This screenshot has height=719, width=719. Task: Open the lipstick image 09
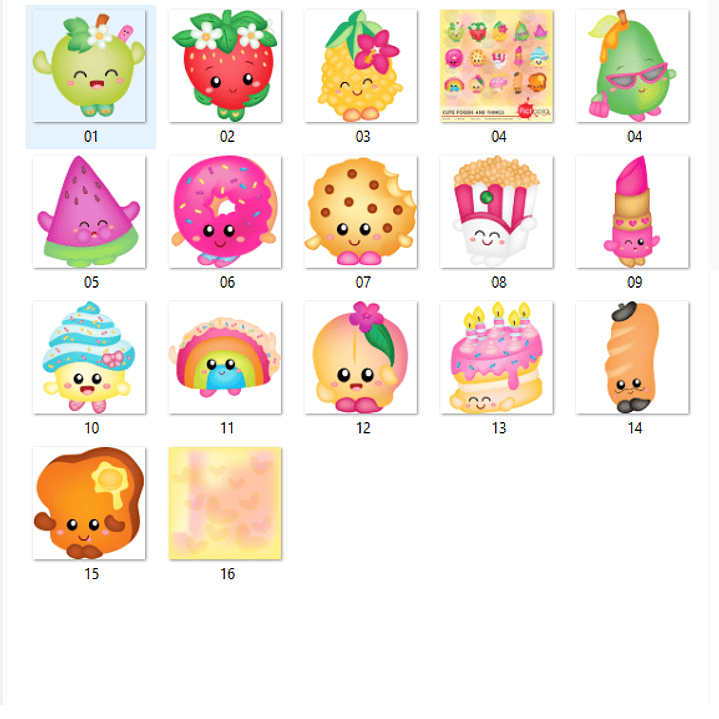(633, 212)
